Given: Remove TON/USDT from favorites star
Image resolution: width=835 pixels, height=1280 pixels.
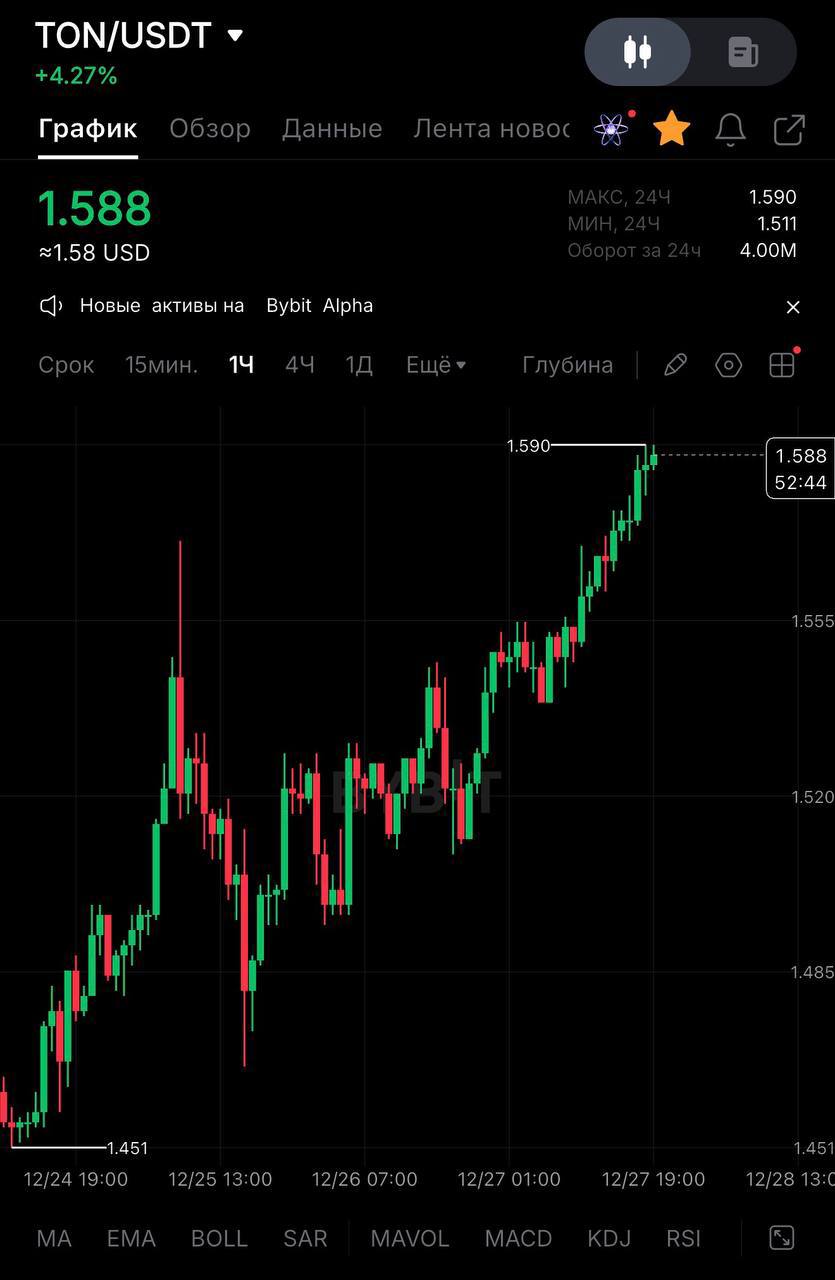Looking at the screenshot, I should (671, 129).
